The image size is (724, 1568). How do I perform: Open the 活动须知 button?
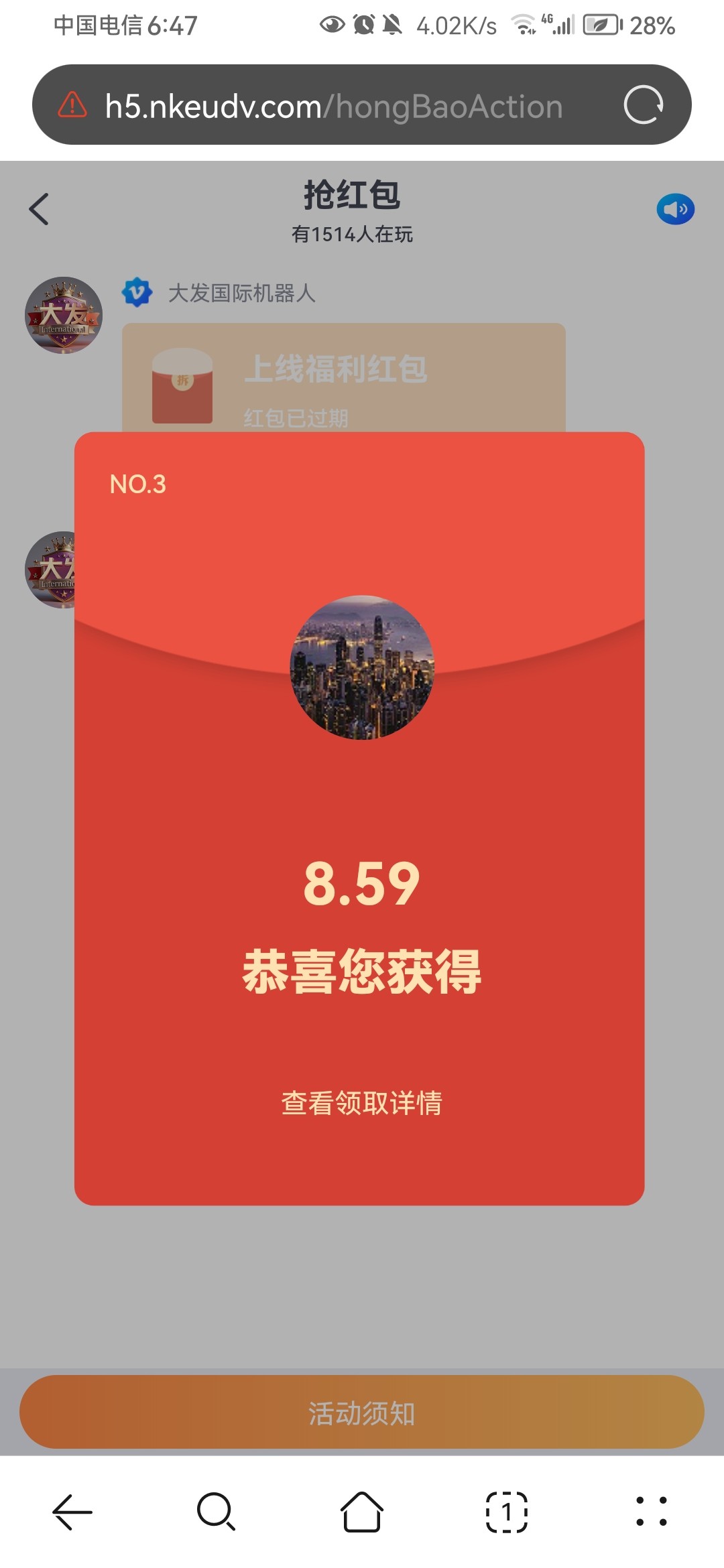(x=362, y=1413)
